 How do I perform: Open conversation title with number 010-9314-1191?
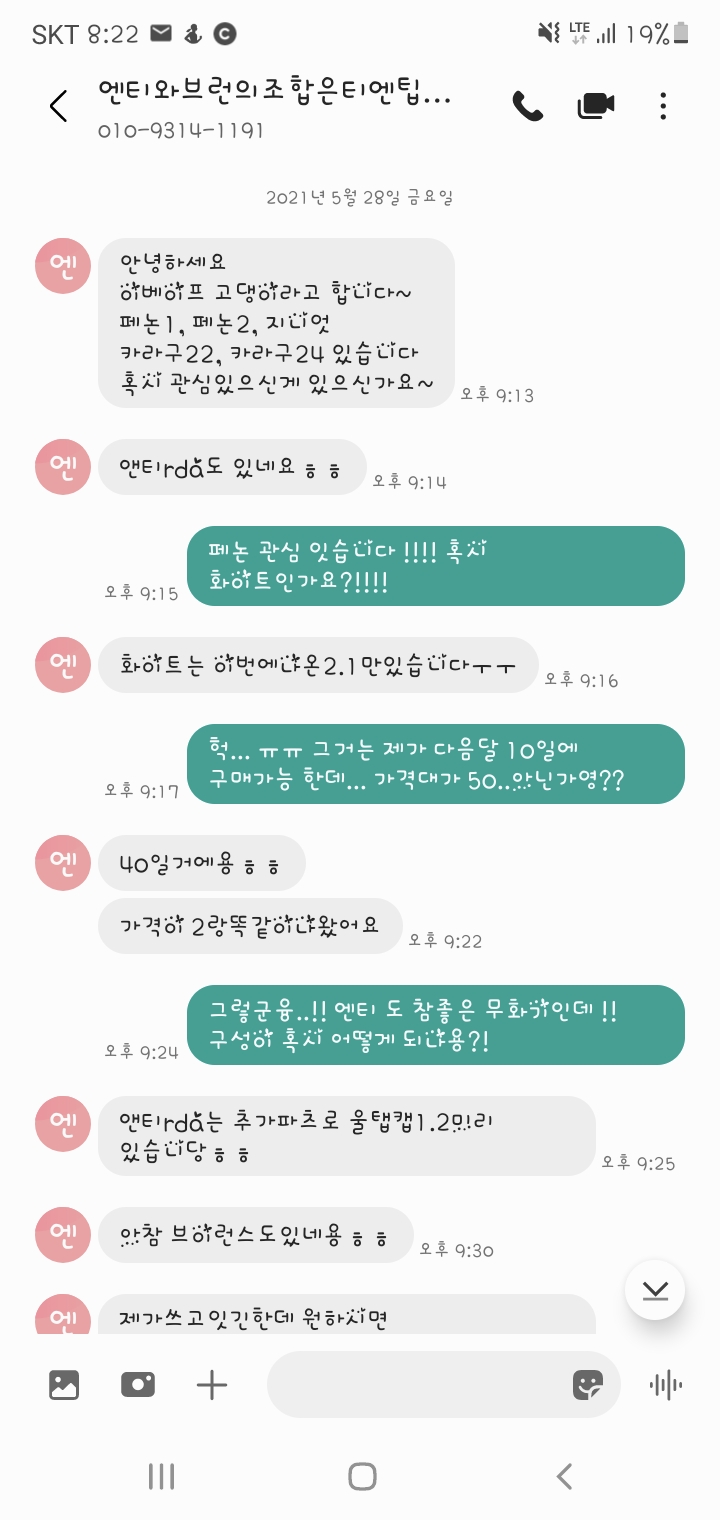point(275,112)
